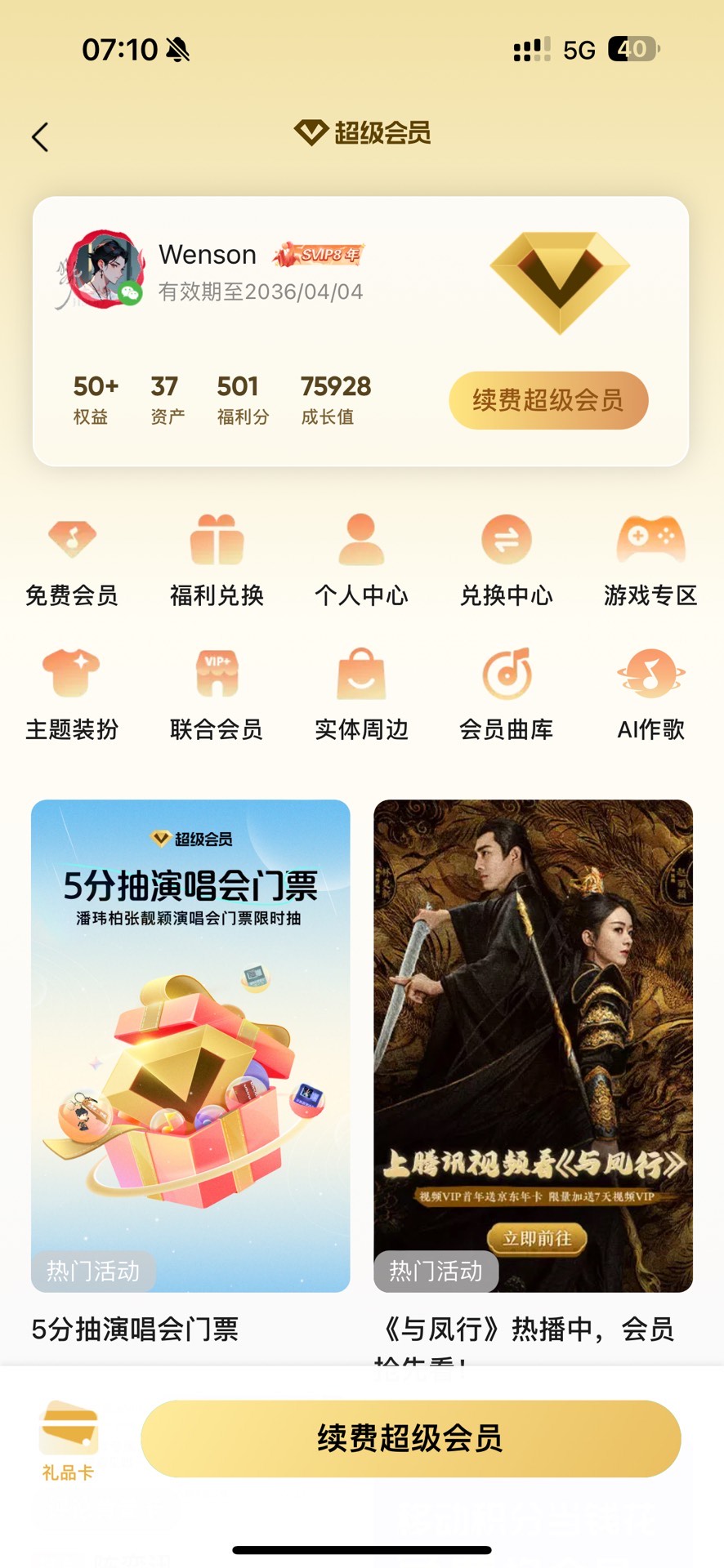View 37 资产 assets
Viewport: 724px width, 1568px height.
coord(167,399)
